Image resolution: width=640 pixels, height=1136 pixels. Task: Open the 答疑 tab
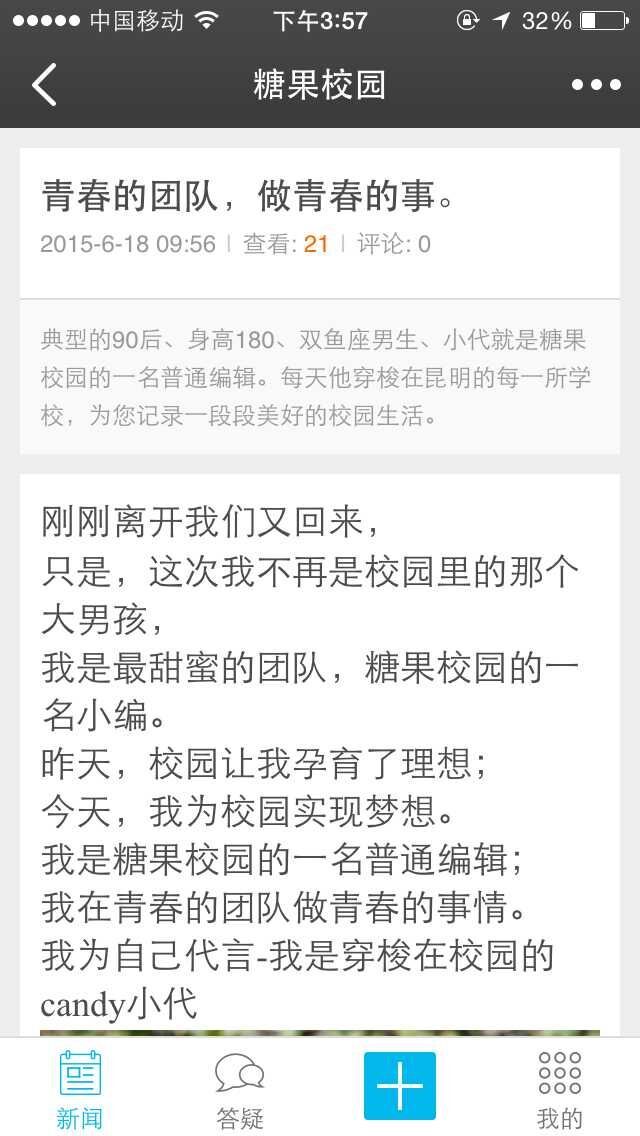[x=240, y=1088]
